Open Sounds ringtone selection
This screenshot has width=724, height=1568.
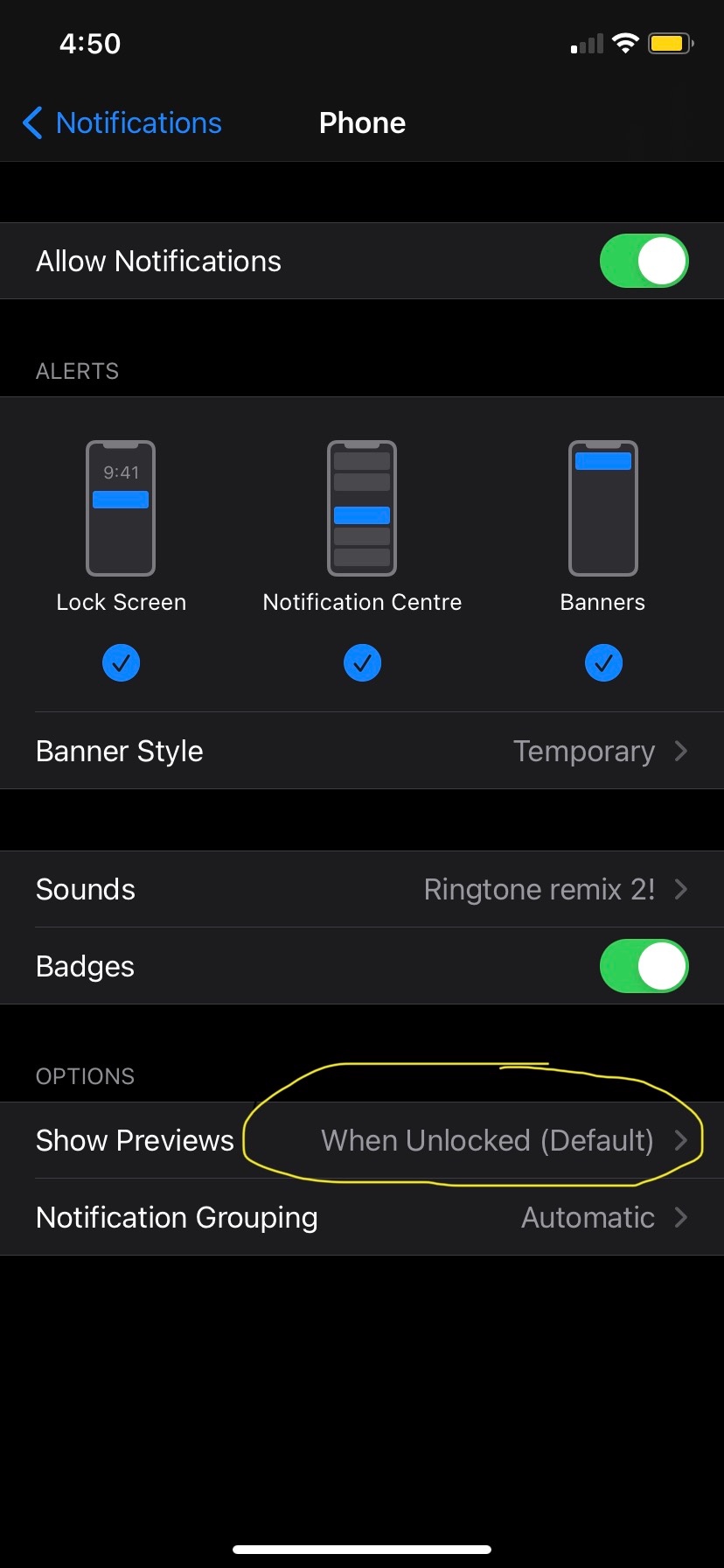point(362,889)
